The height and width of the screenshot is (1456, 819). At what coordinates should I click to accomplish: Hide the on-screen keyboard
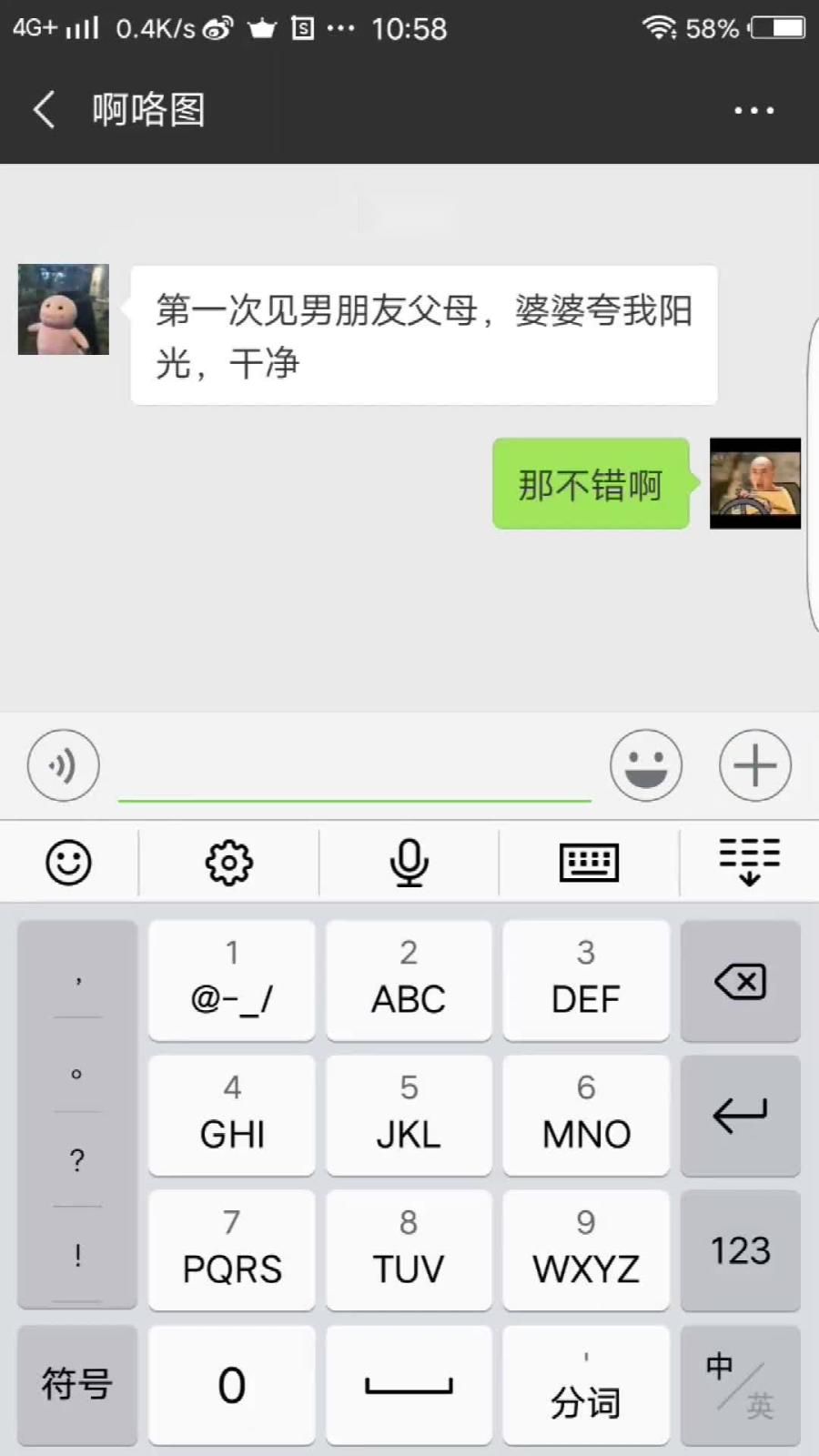[x=750, y=862]
